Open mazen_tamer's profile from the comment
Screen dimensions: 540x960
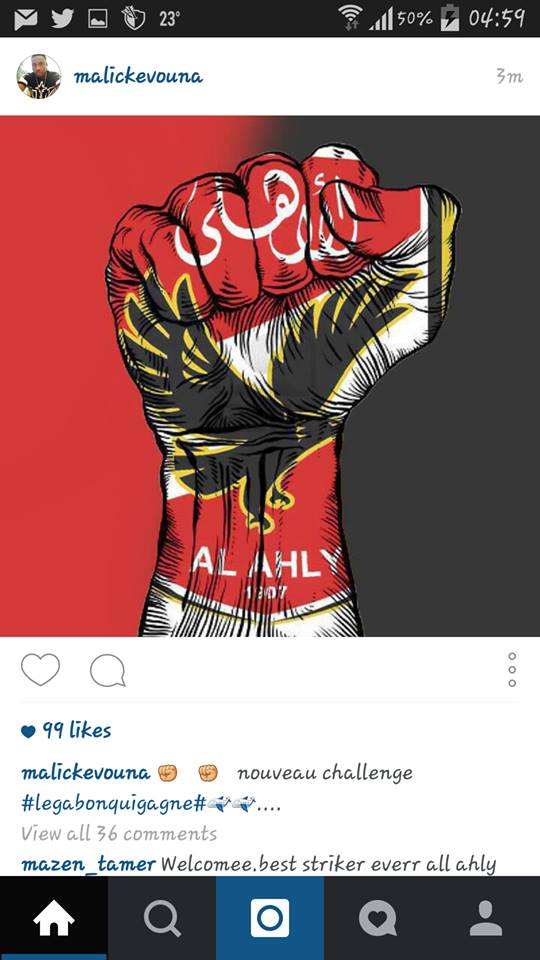[88, 864]
